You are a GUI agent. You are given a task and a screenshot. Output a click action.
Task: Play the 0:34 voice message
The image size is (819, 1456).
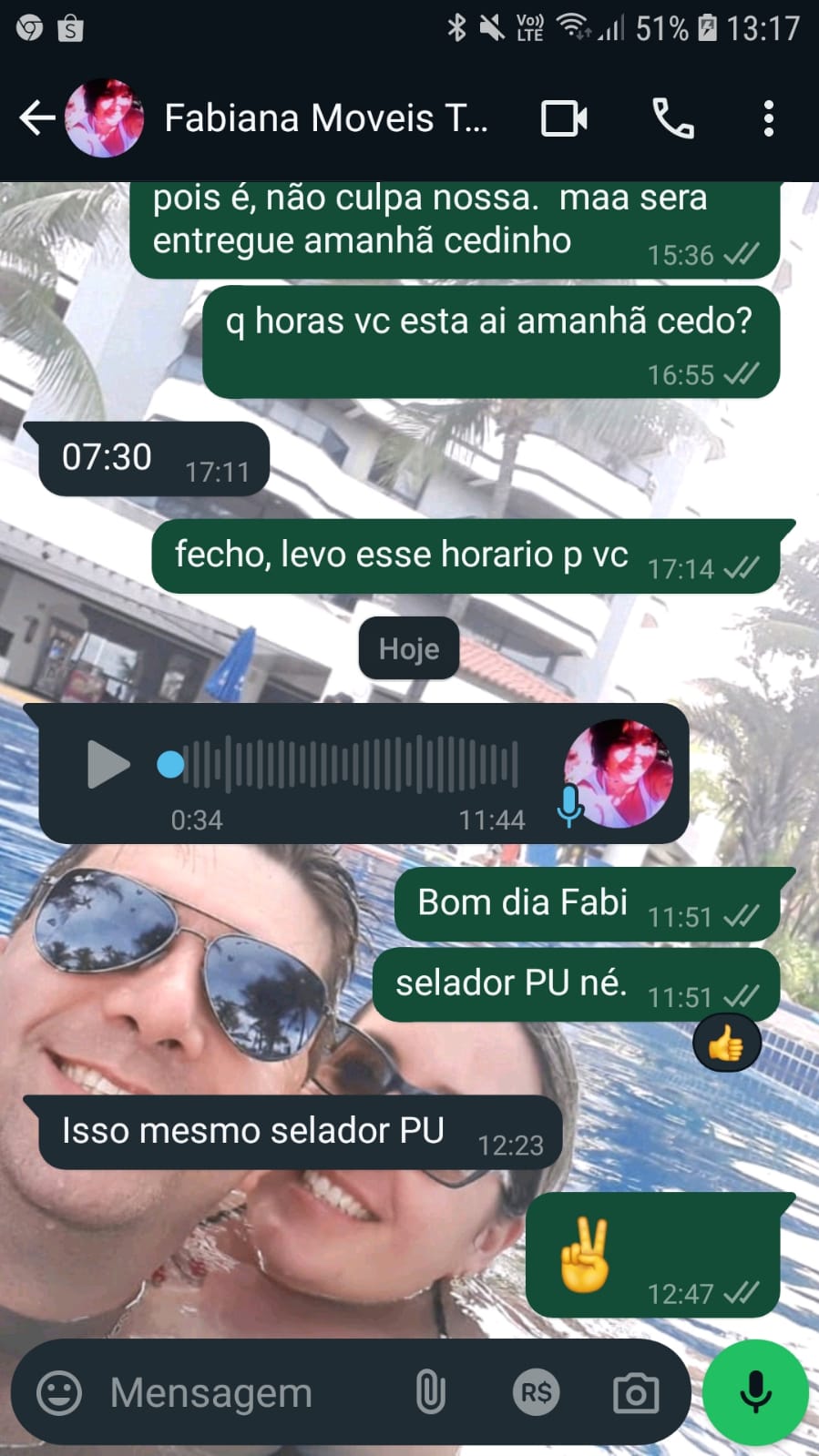(x=108, y=764)
